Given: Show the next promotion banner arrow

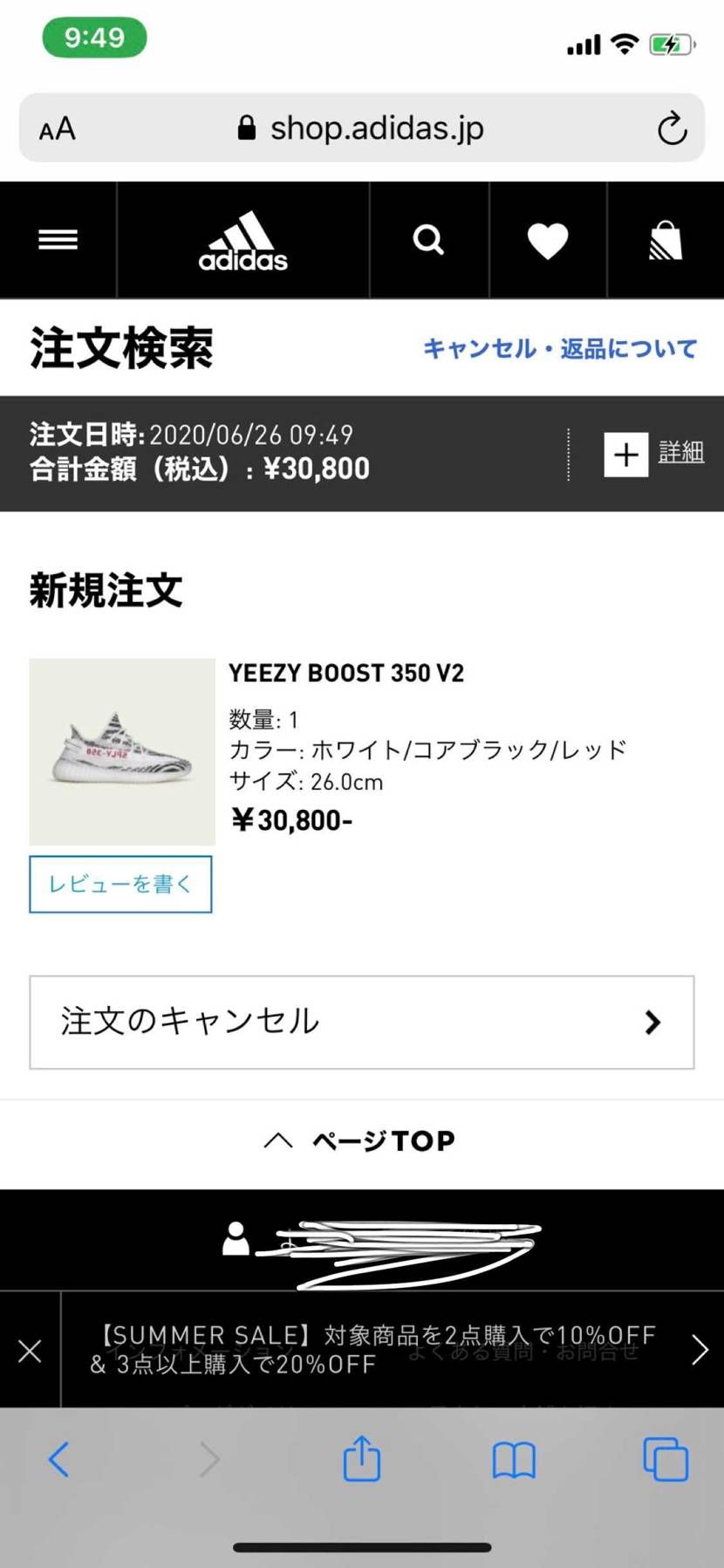Looking at the screenshot, I should click(700, 1349).
